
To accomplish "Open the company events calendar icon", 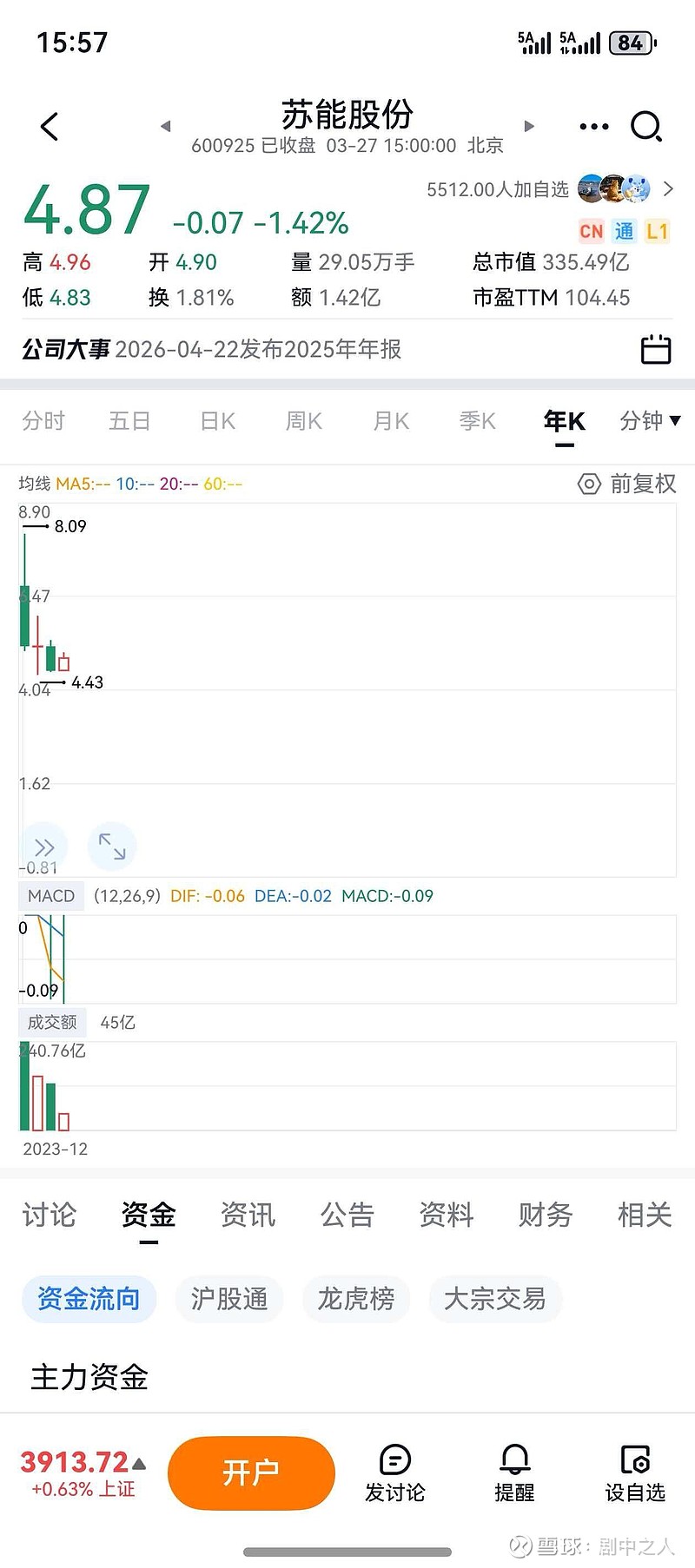I will (656, 350).
